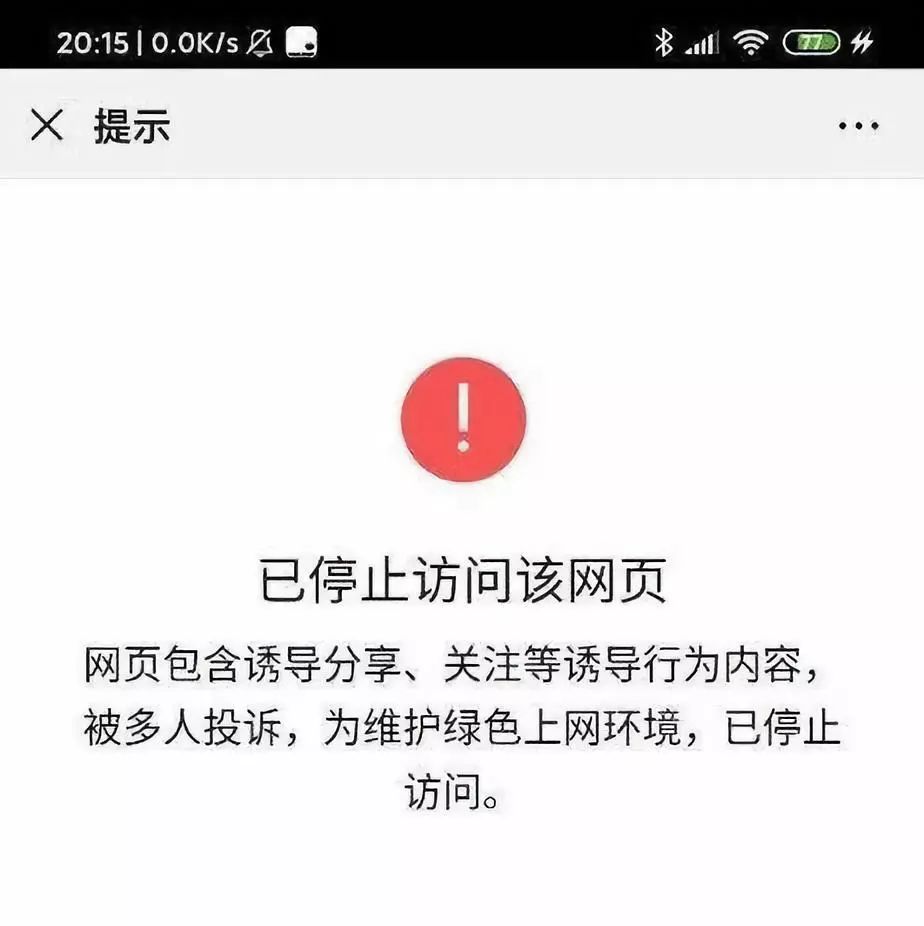Close the 提示 page with the X
This screenshot has width=924, height=926.
click(47, 126)
